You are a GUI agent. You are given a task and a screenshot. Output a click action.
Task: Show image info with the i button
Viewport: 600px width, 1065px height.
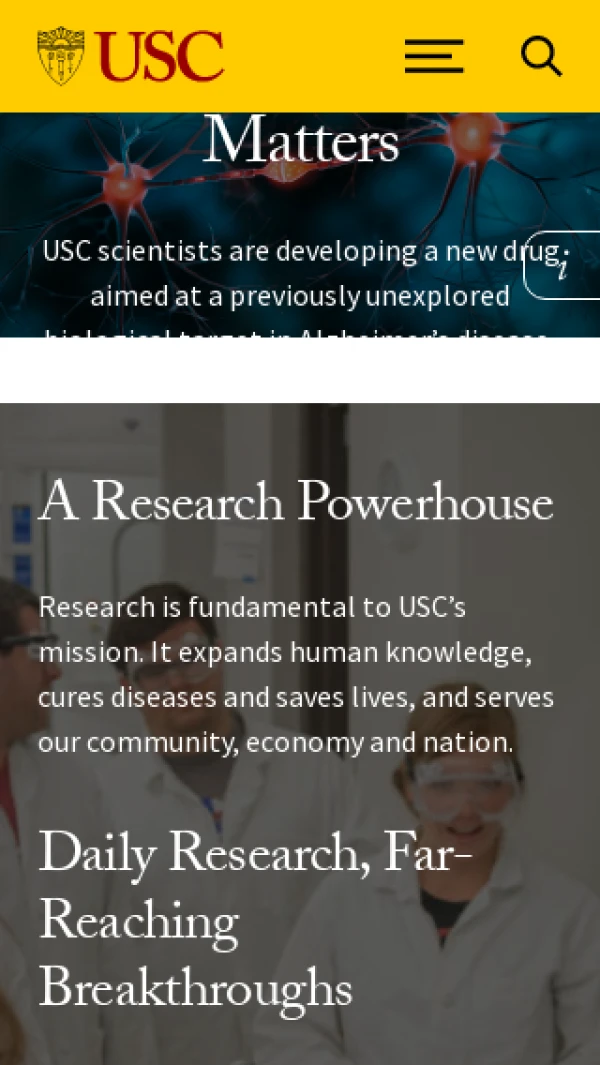pos(563,266)
